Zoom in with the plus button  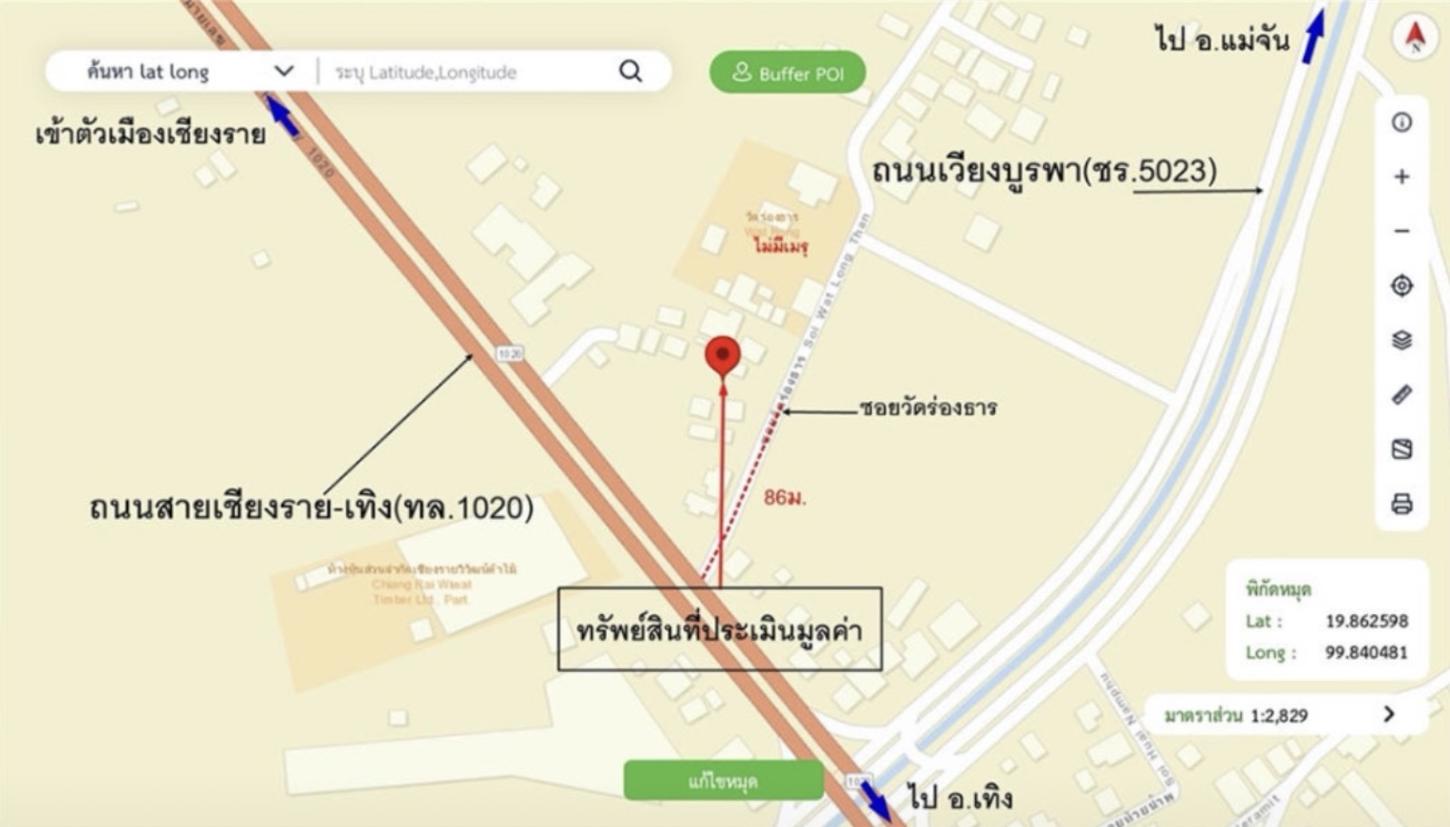(1402, 177)
